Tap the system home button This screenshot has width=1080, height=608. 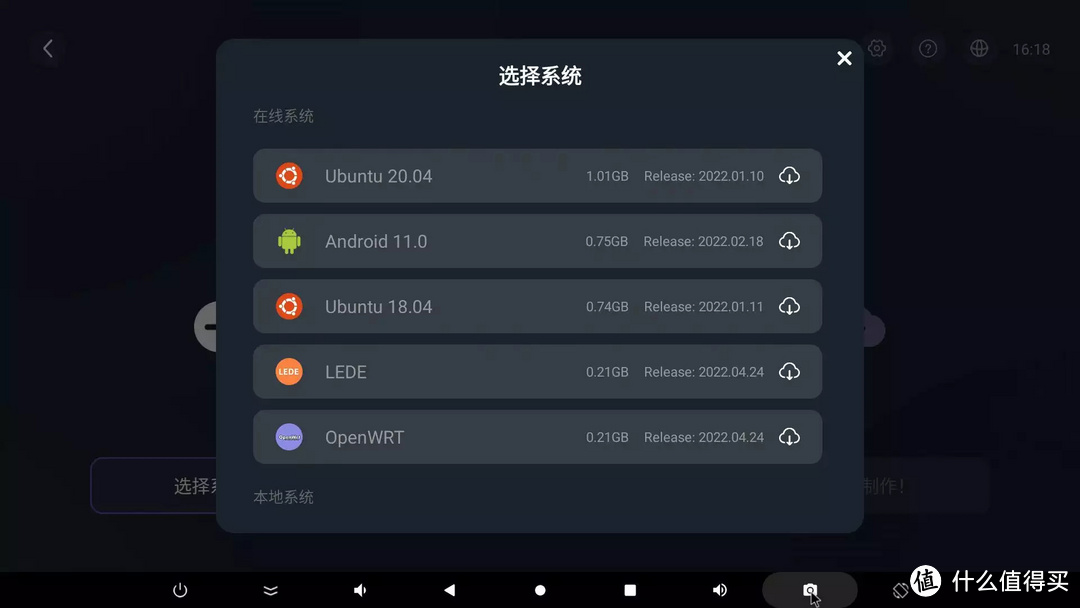pyautogui.click(x=540, y=590)
